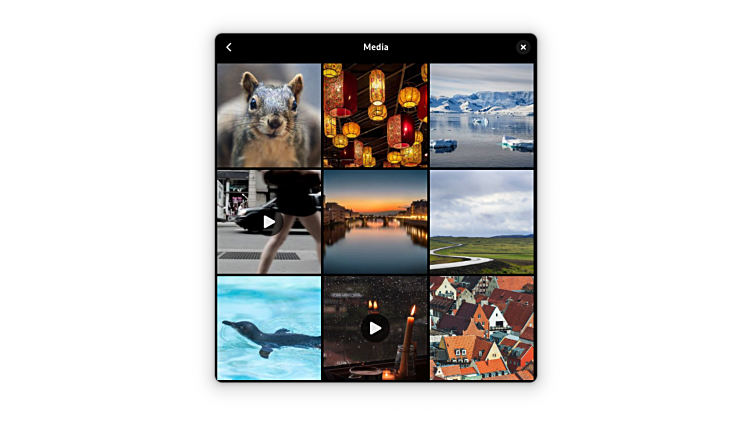Open the swimming penguin photo

pos(269,328)
